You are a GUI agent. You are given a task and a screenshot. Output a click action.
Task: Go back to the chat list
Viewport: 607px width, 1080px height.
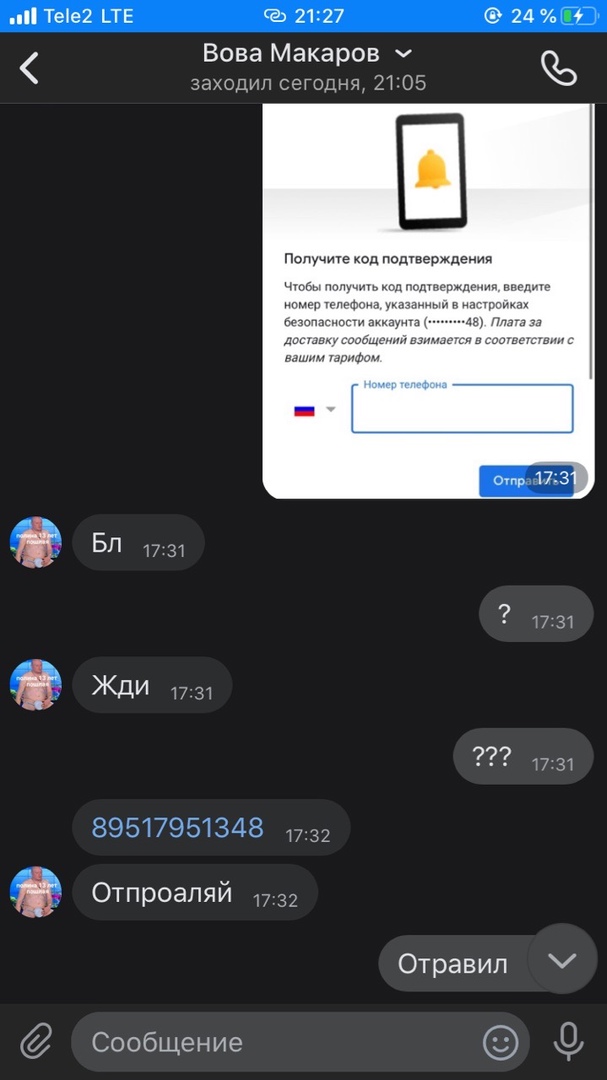point(30,68)
